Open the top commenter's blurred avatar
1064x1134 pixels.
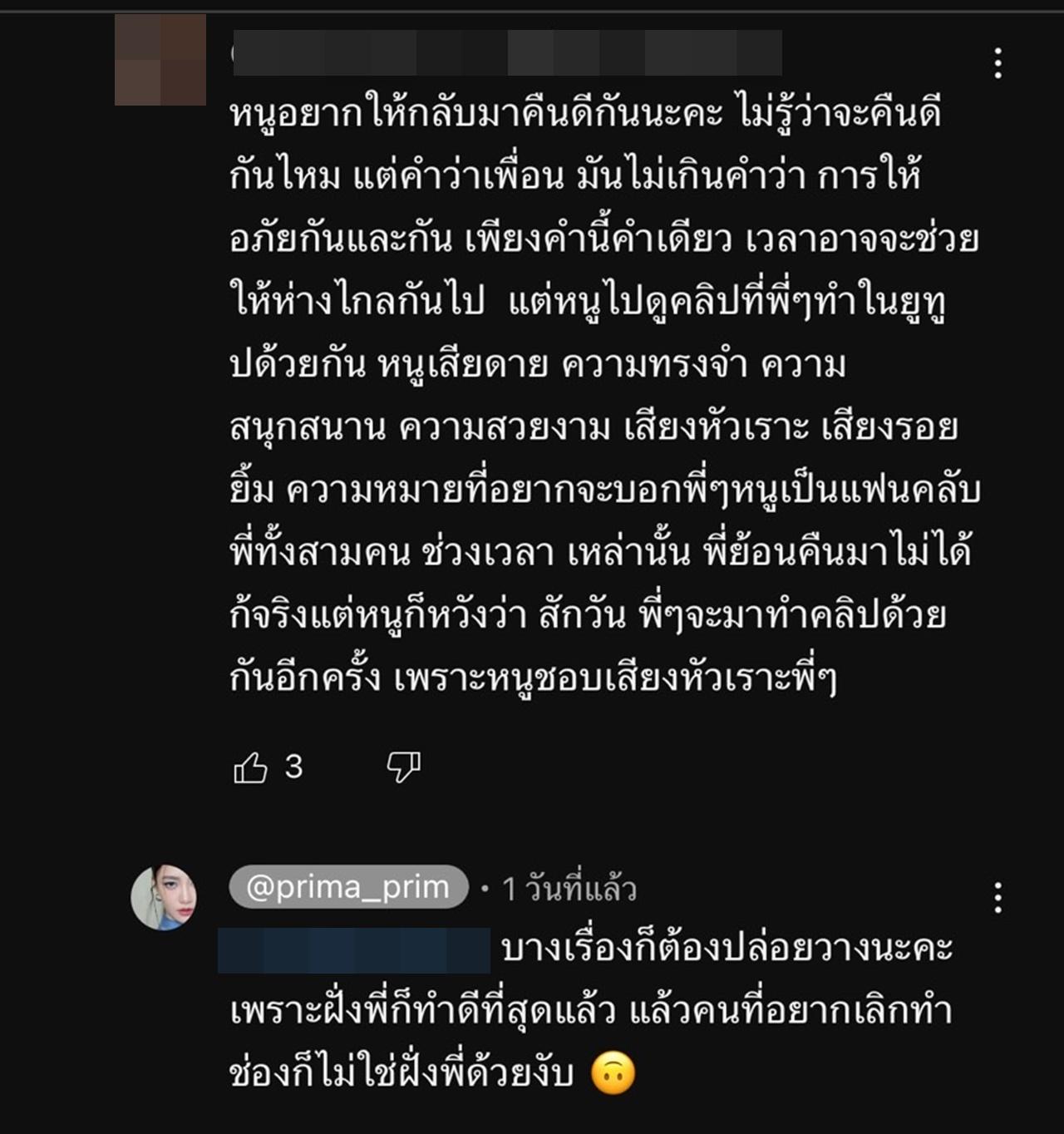point(160,60)
